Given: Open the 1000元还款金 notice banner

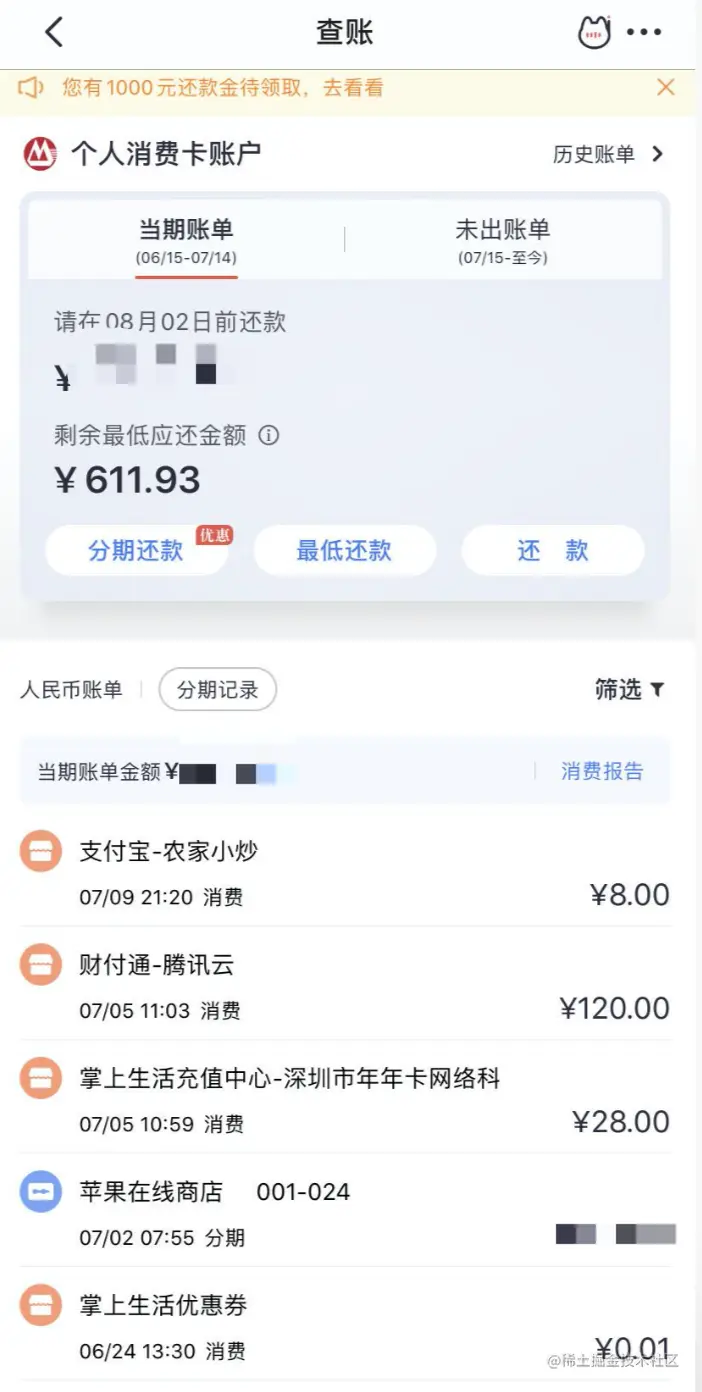Looking at the screenshot, I should [223, 88].
